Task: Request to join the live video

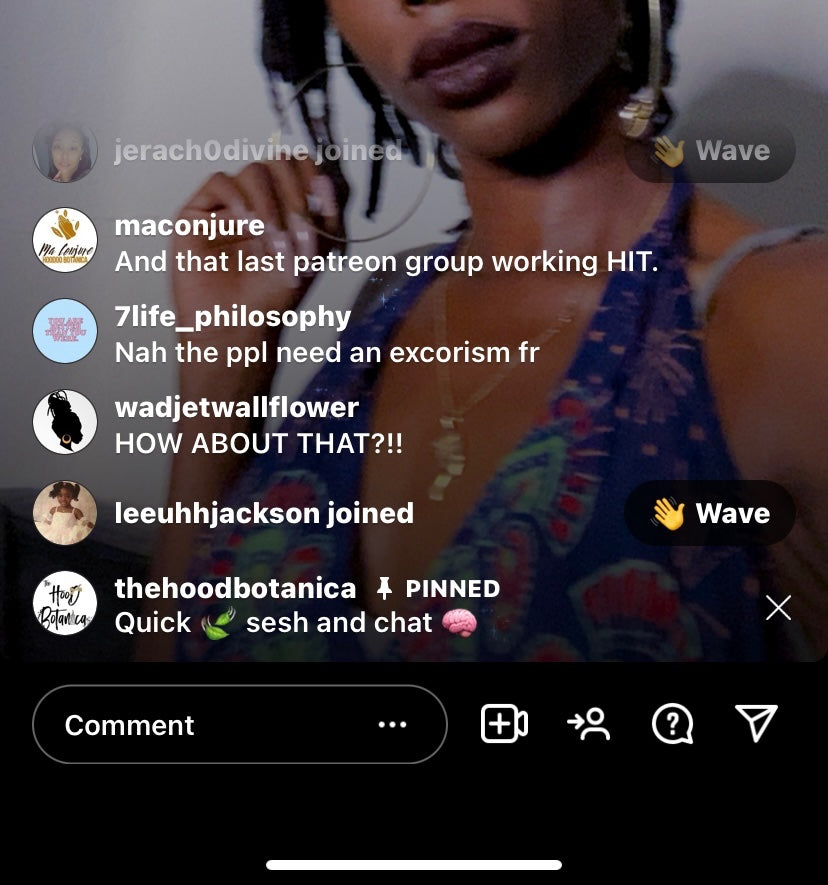Action: click(505, 724)
